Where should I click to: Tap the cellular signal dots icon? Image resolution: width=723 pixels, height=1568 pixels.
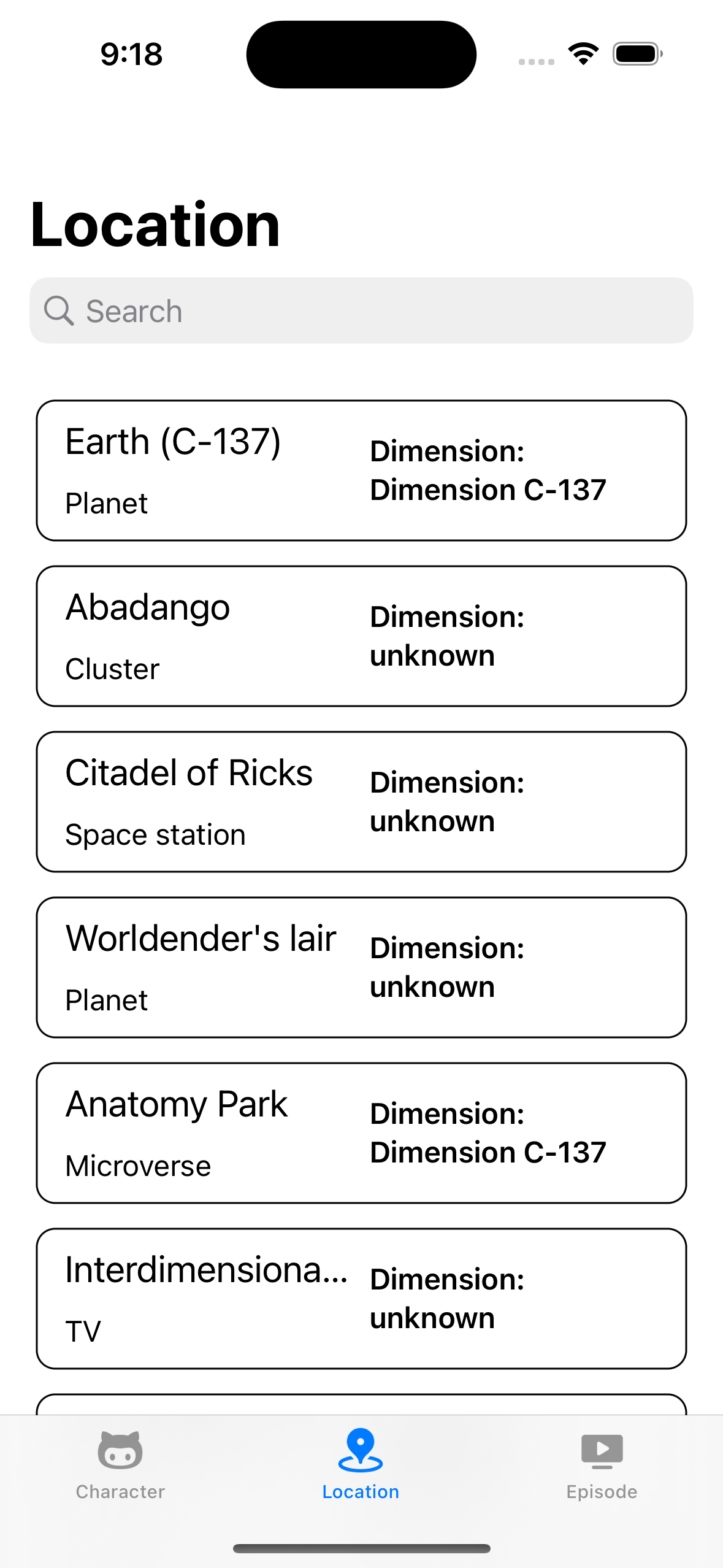click(535, 60)
